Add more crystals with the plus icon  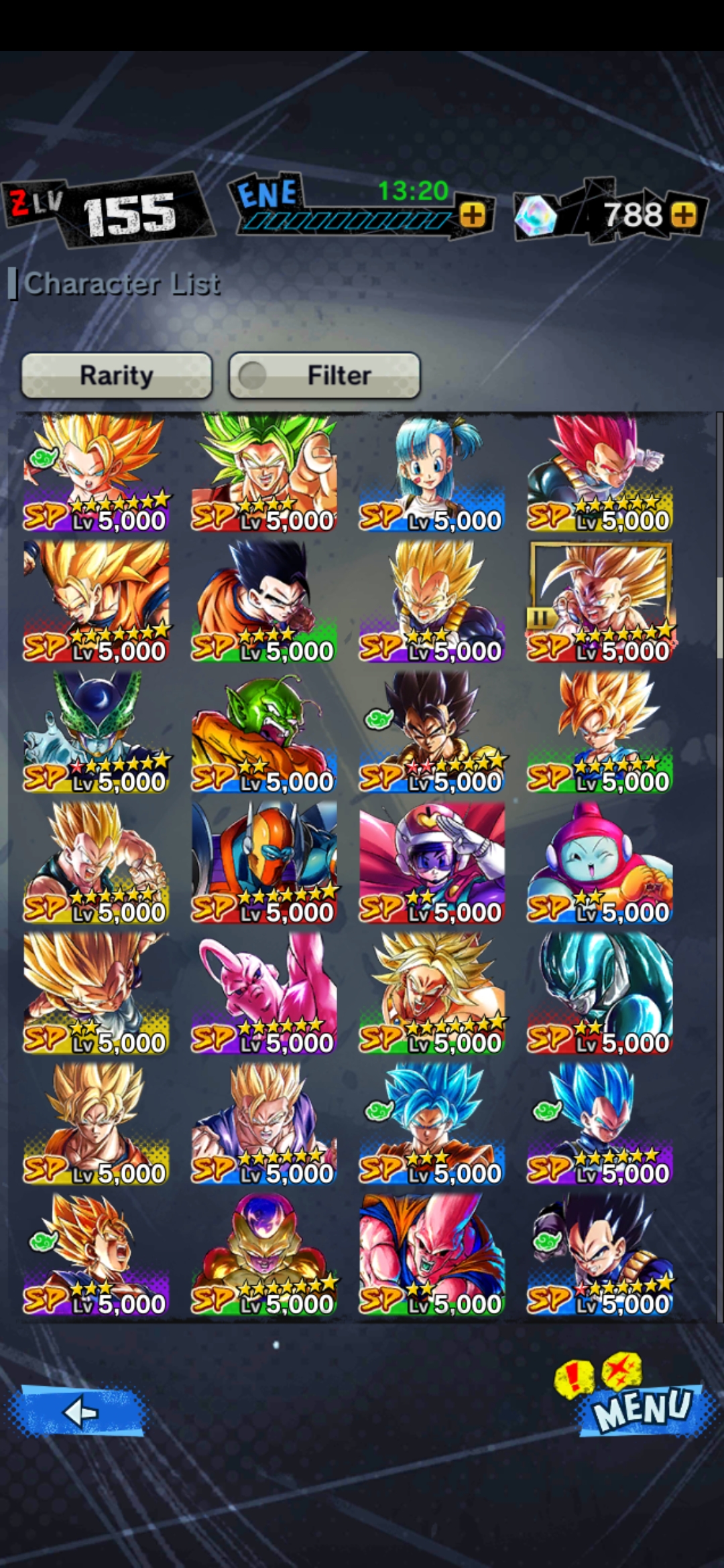coord(683,215)
